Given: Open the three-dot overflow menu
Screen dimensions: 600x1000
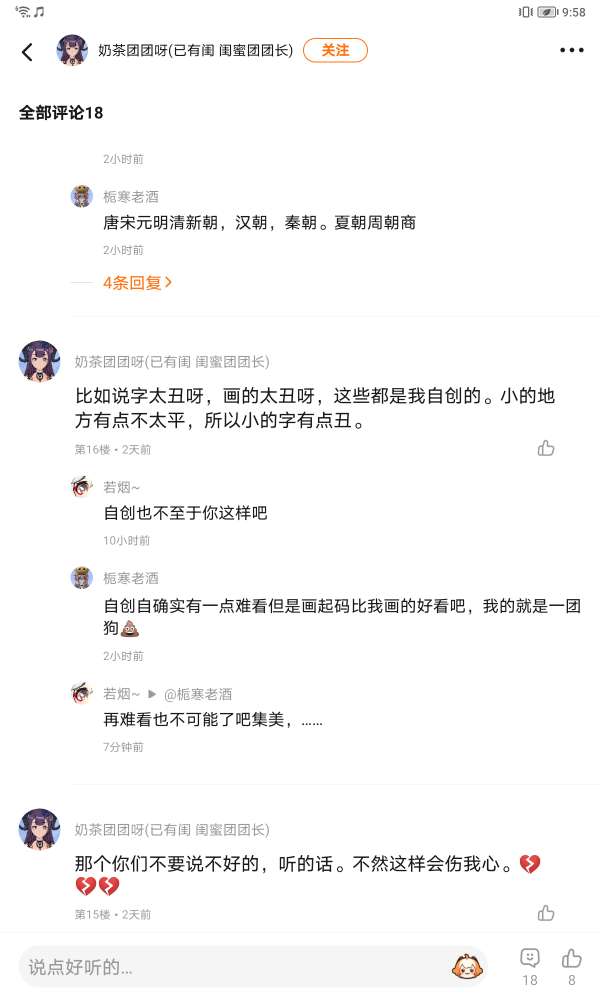Looking at the screenshot, I should pyautogui.click(x=571, y=50).
